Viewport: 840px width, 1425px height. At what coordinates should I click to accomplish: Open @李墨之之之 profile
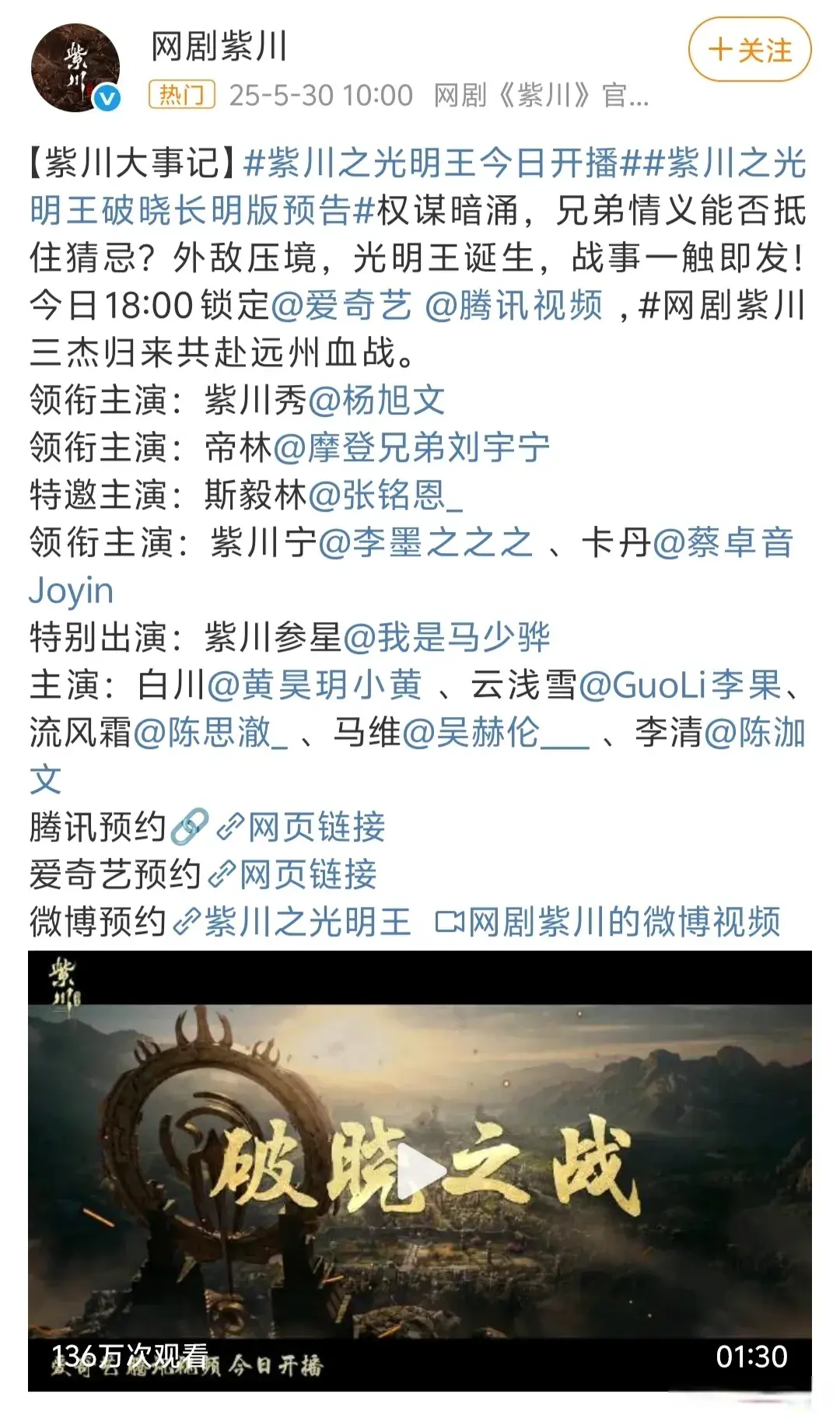(x=425, y=543)
